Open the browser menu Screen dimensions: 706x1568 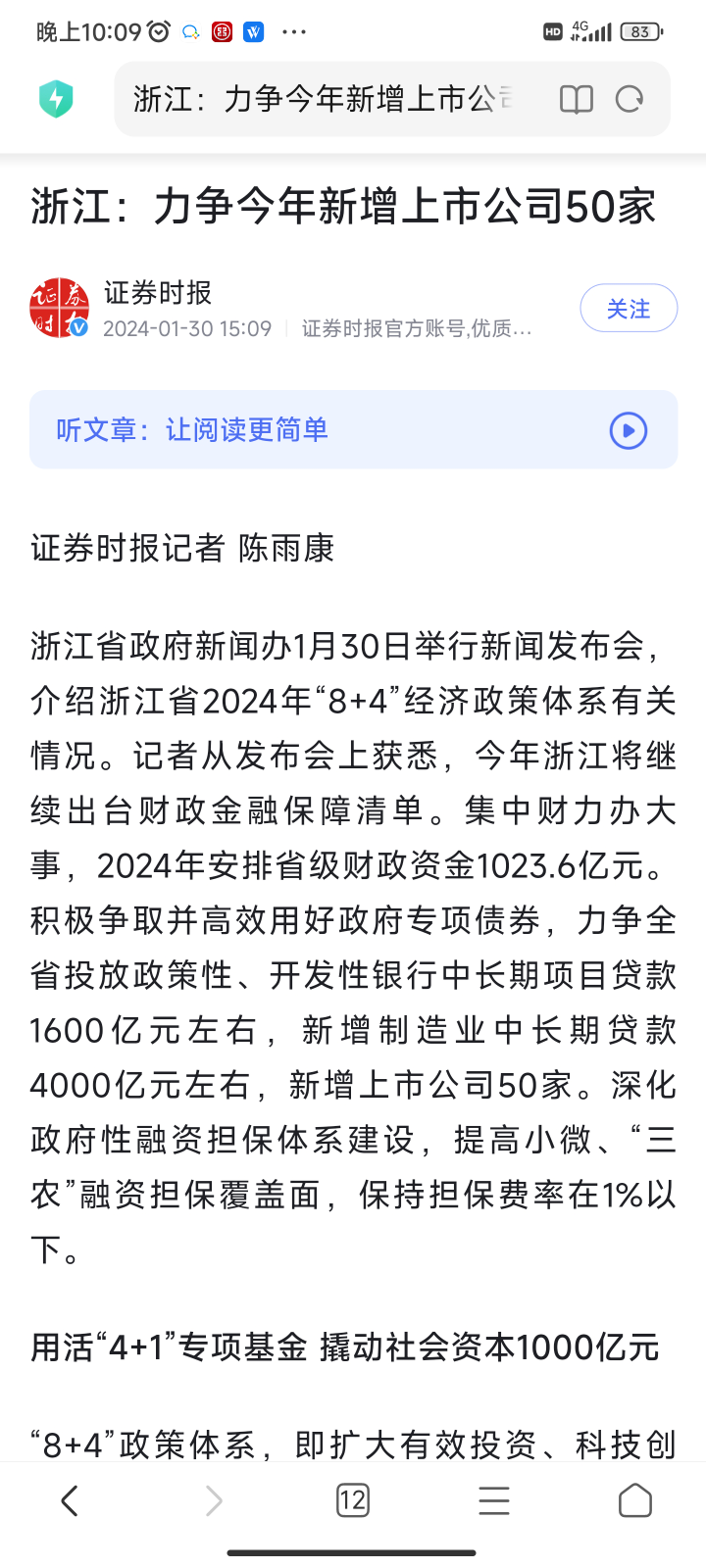tap(493, 1500)
